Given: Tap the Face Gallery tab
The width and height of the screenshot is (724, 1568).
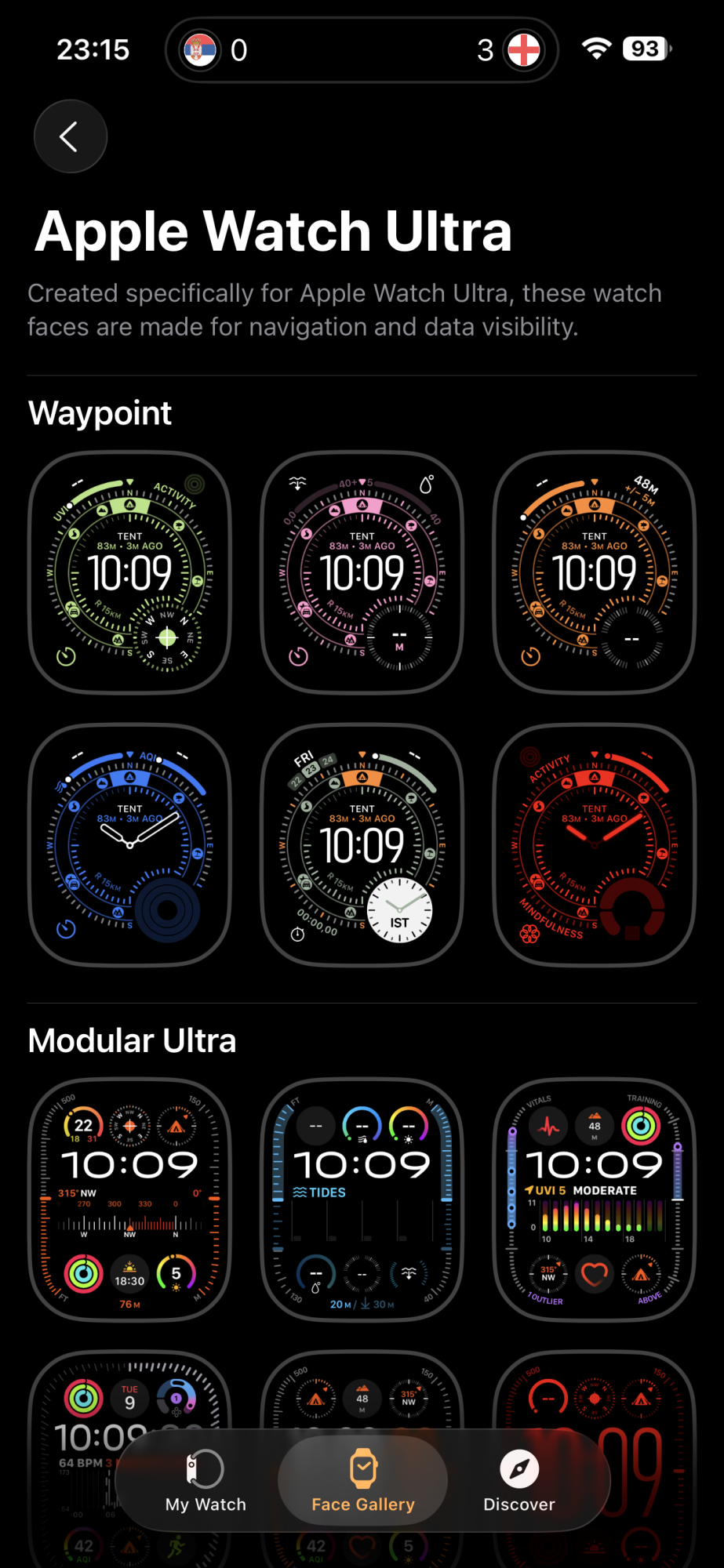Looking at the screenshot, I should click(x=362, y=1482).
